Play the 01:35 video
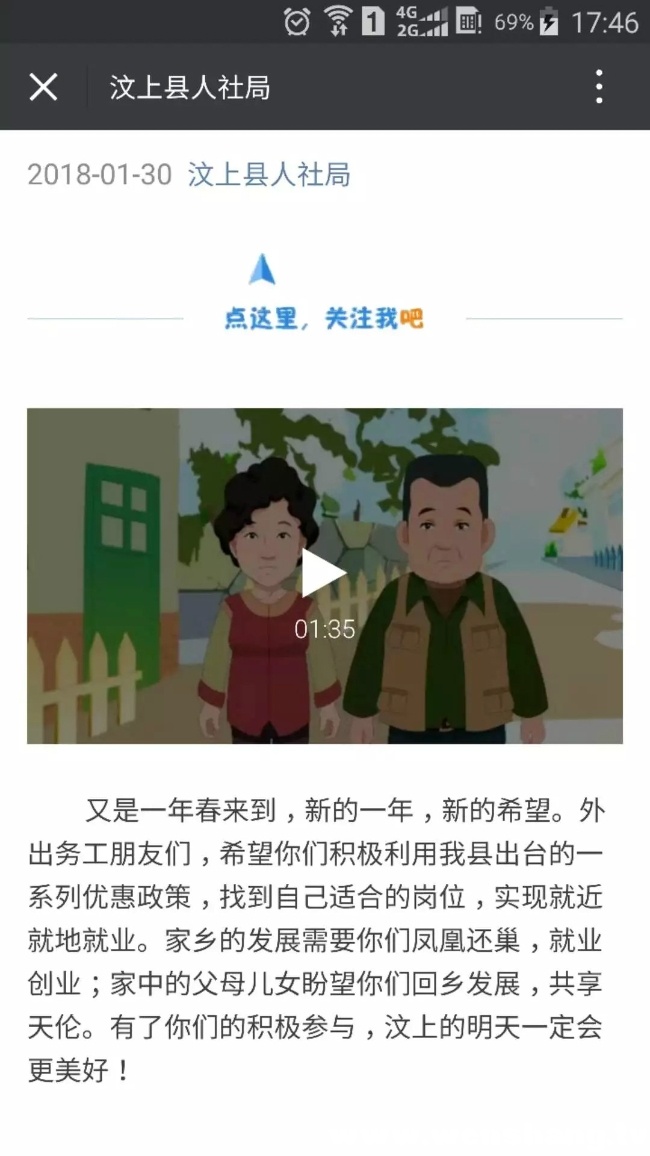Image resolution: width=650 pixels, height=1156 pixels. click(x=324, y=574)
